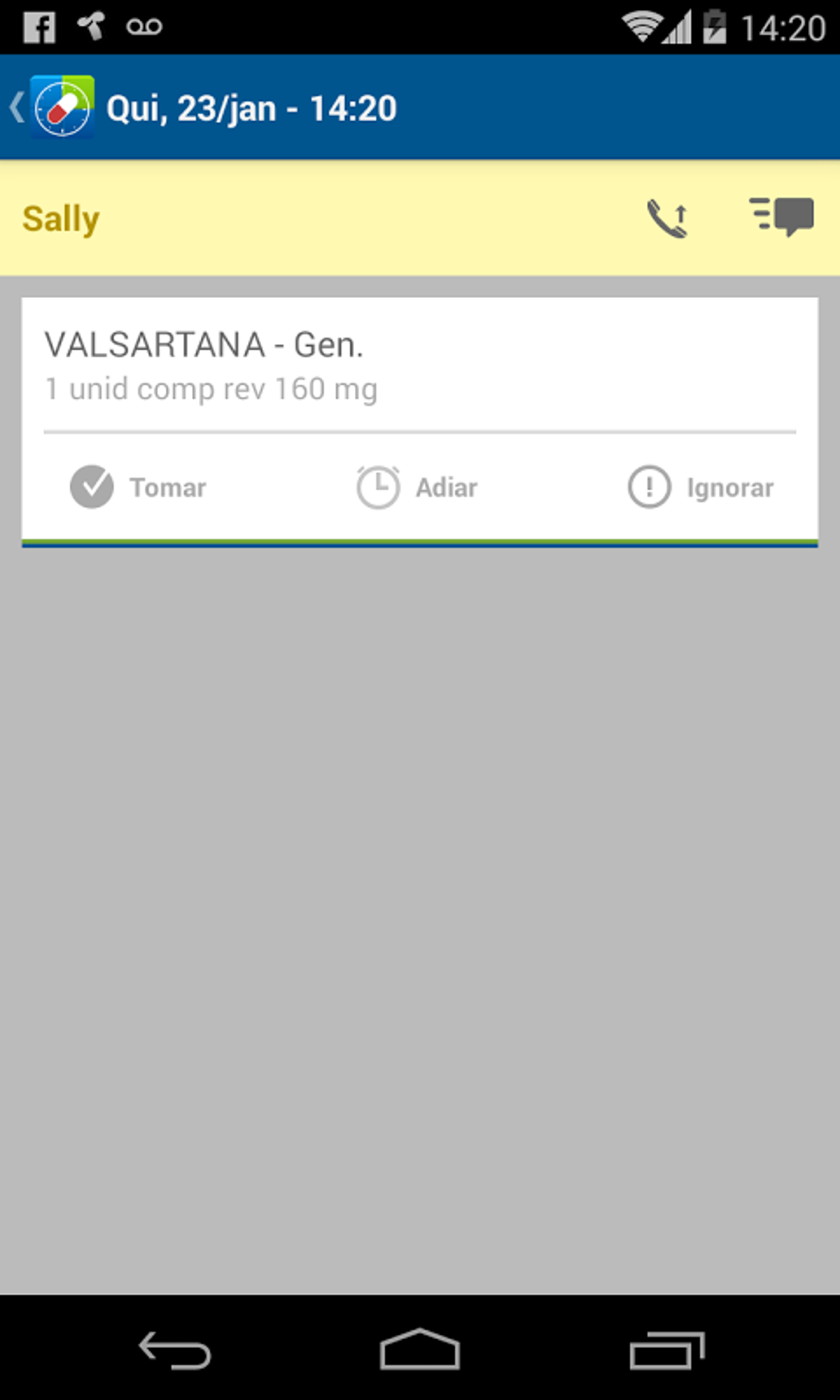Postpone the dose with Adiar
This screenshot has height=1400, width=840.
pyautogui.click(x=417, y=487)
